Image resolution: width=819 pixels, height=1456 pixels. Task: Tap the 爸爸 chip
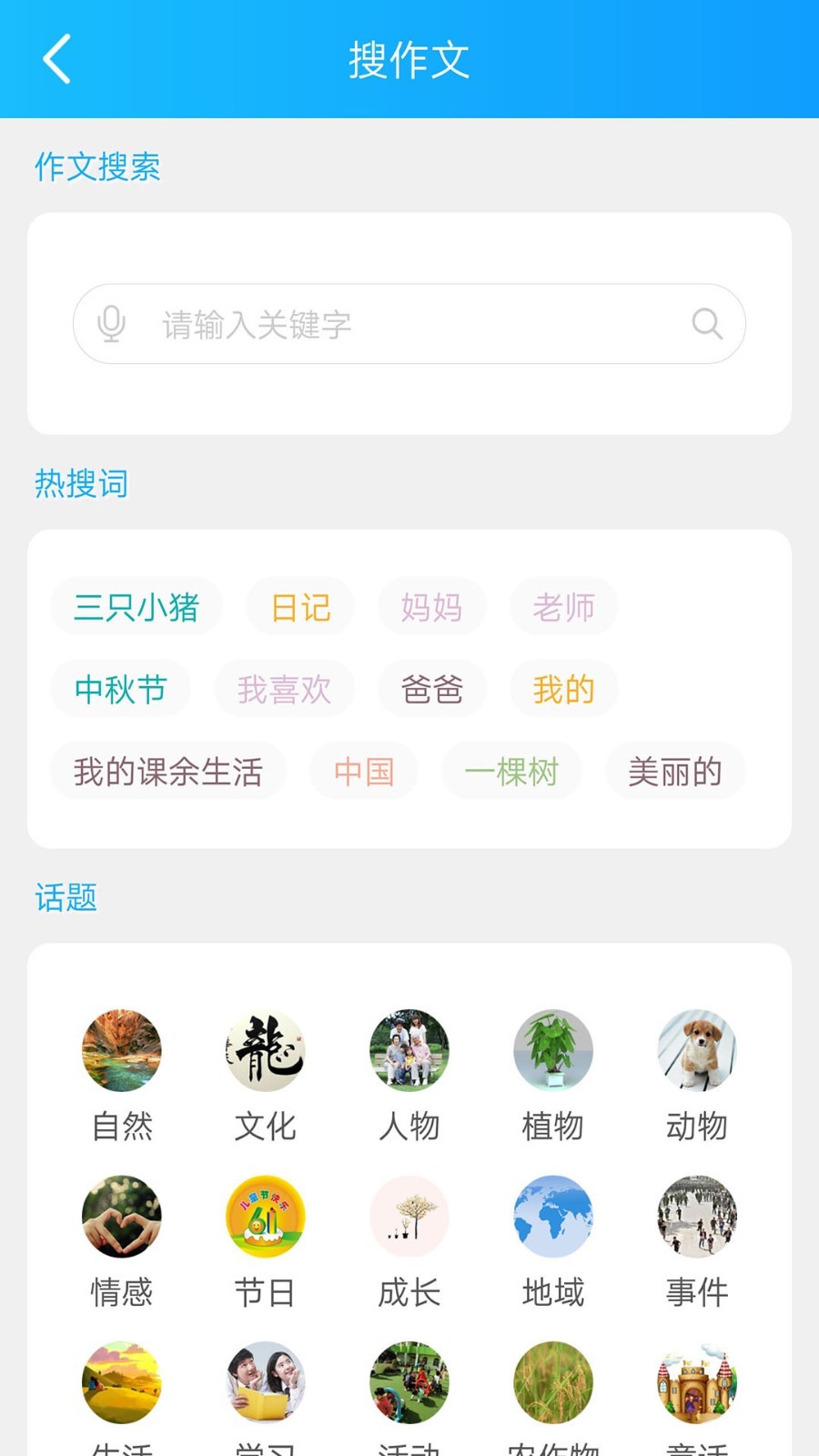pyautogui.click(x=431, y=689)
